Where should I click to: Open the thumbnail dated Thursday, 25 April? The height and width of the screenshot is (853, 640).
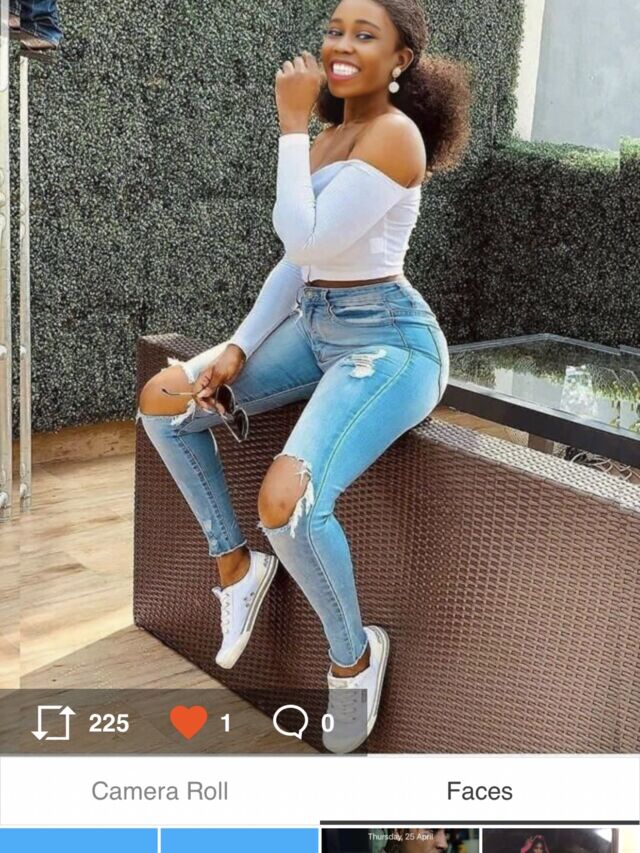(x=400, y=841)
